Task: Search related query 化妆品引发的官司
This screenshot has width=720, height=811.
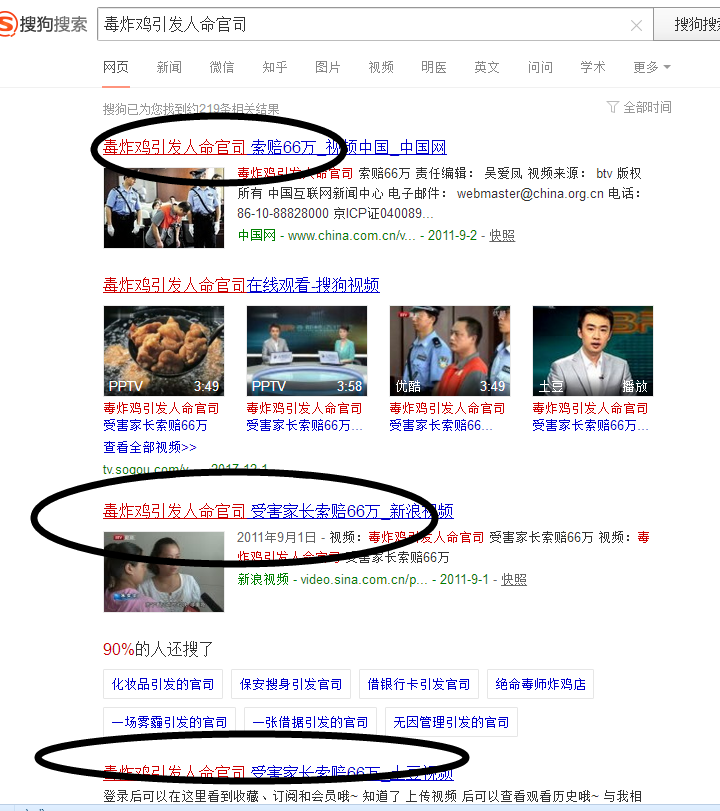Action: (x=163, y=684)
